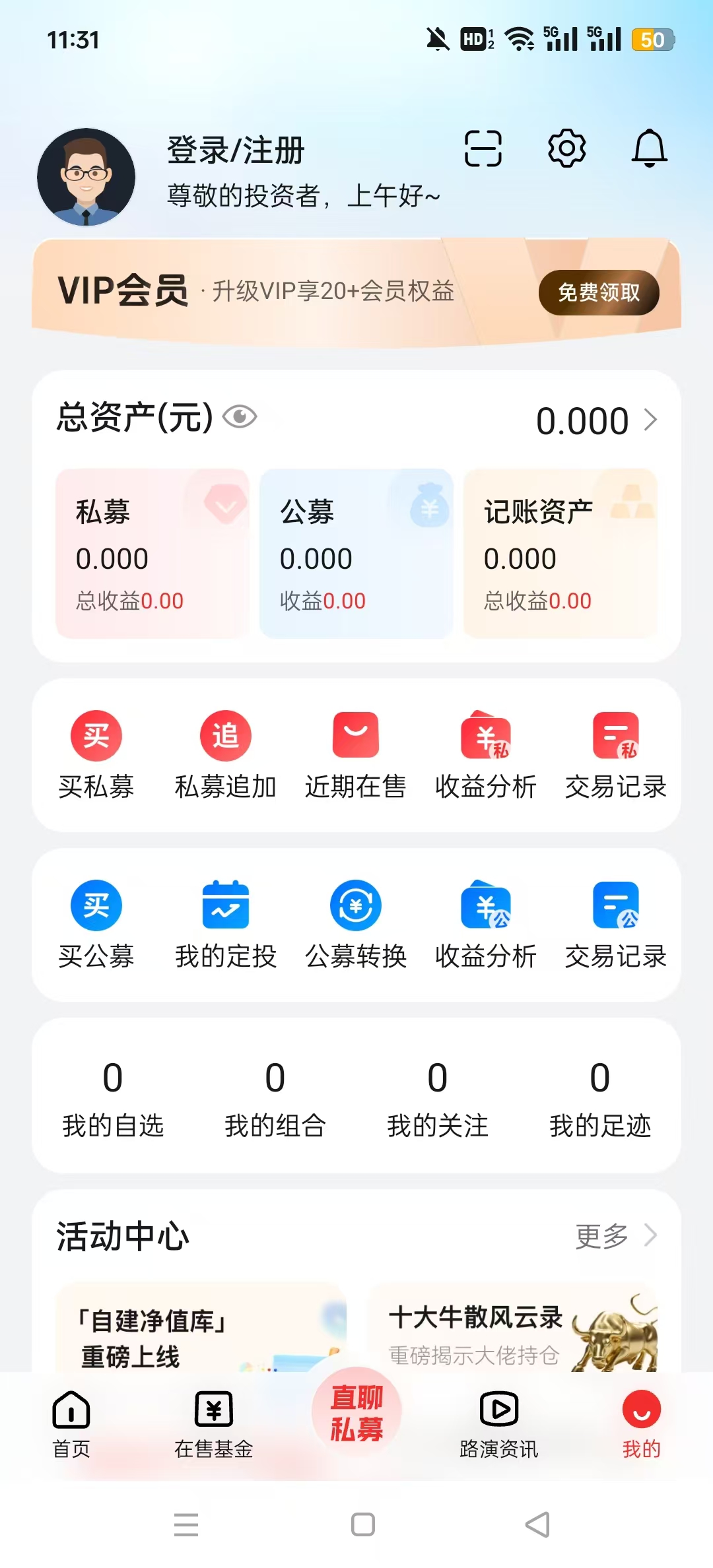Open 近期在售 funds
713x1568 pixels.
coord(356,755)
